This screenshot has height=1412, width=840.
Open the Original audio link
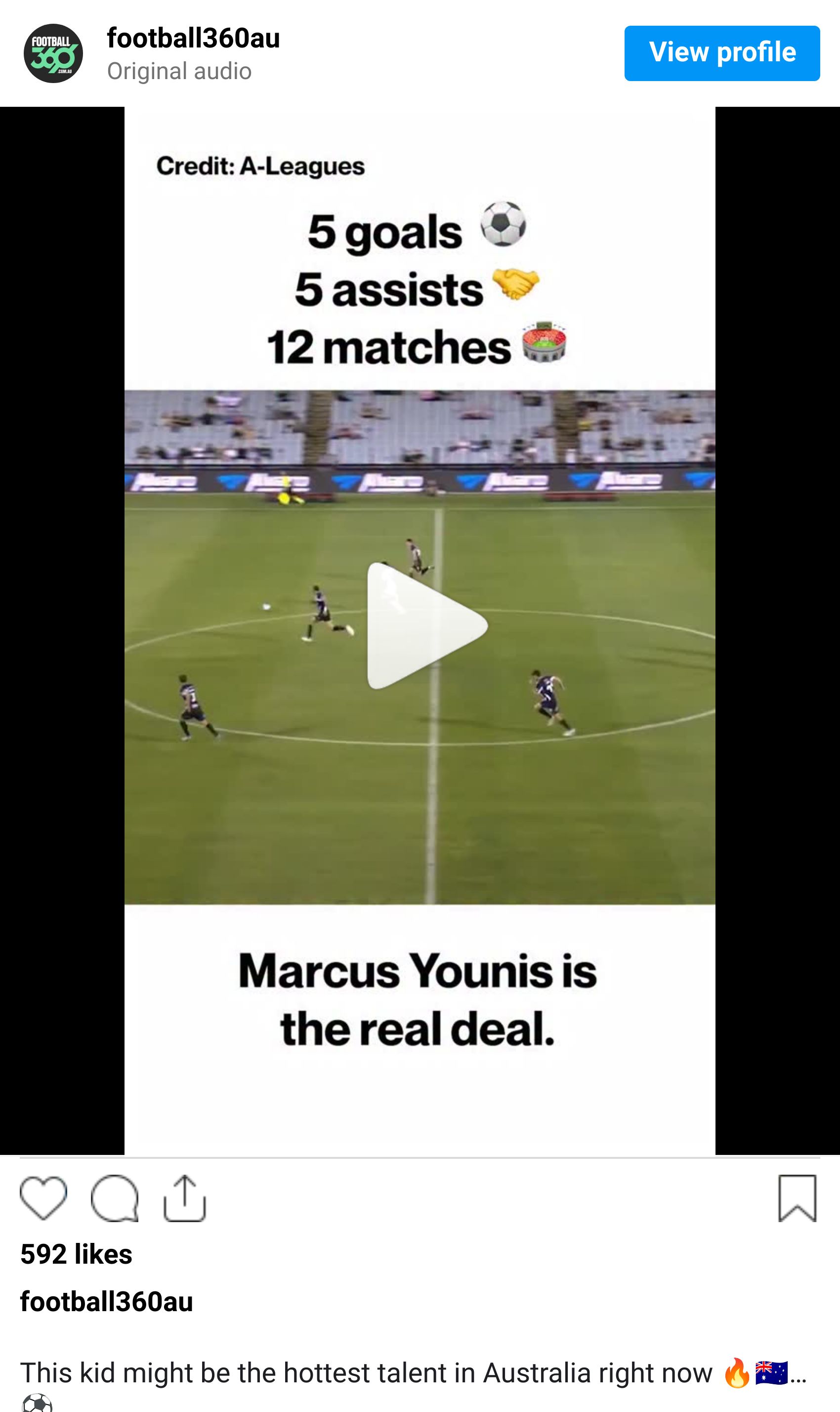179,71
